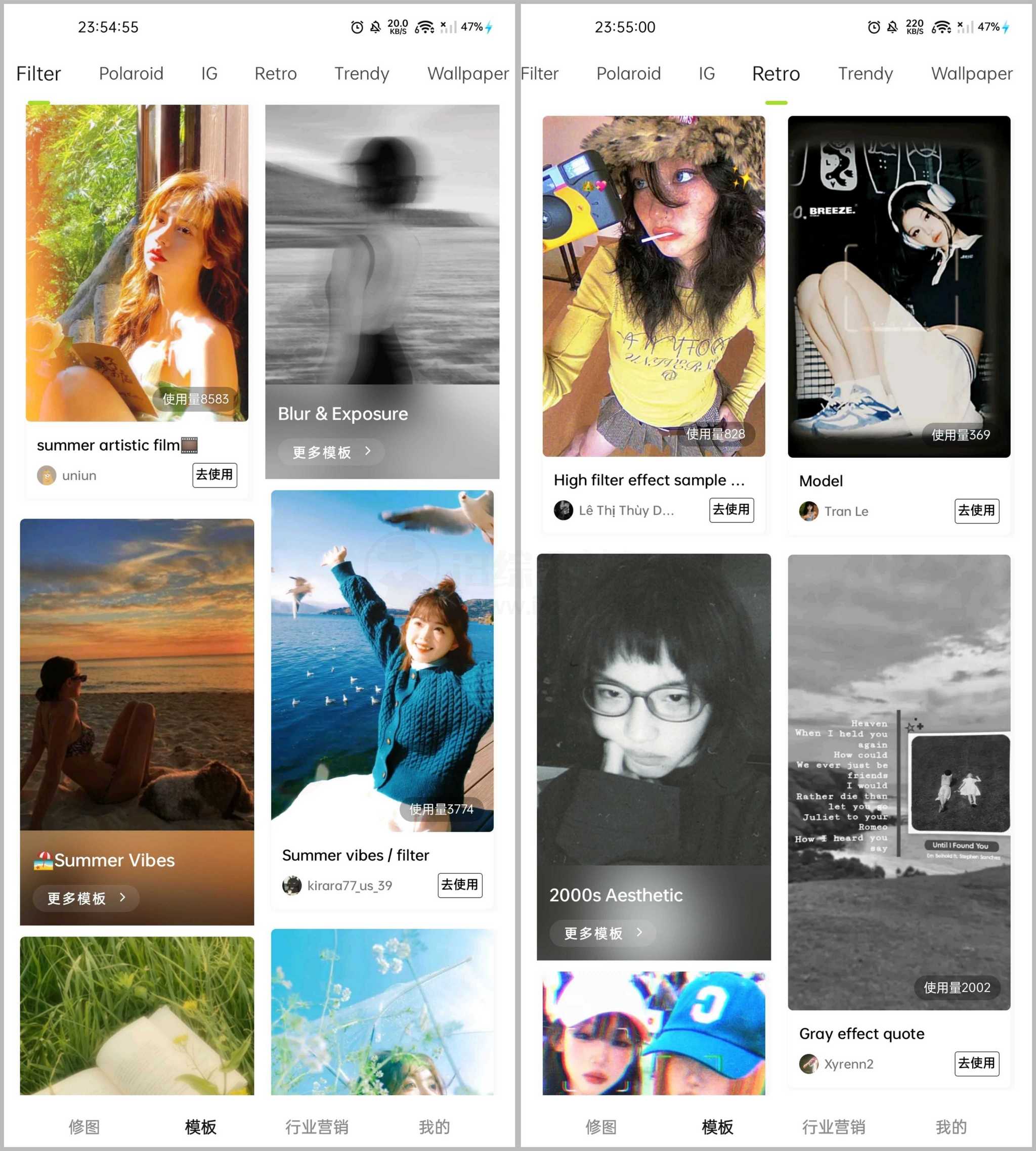Use kirara77_us_39's Summer vibes filter
This screenshot has height=1151, width=1036.
(x=459, y=884)
